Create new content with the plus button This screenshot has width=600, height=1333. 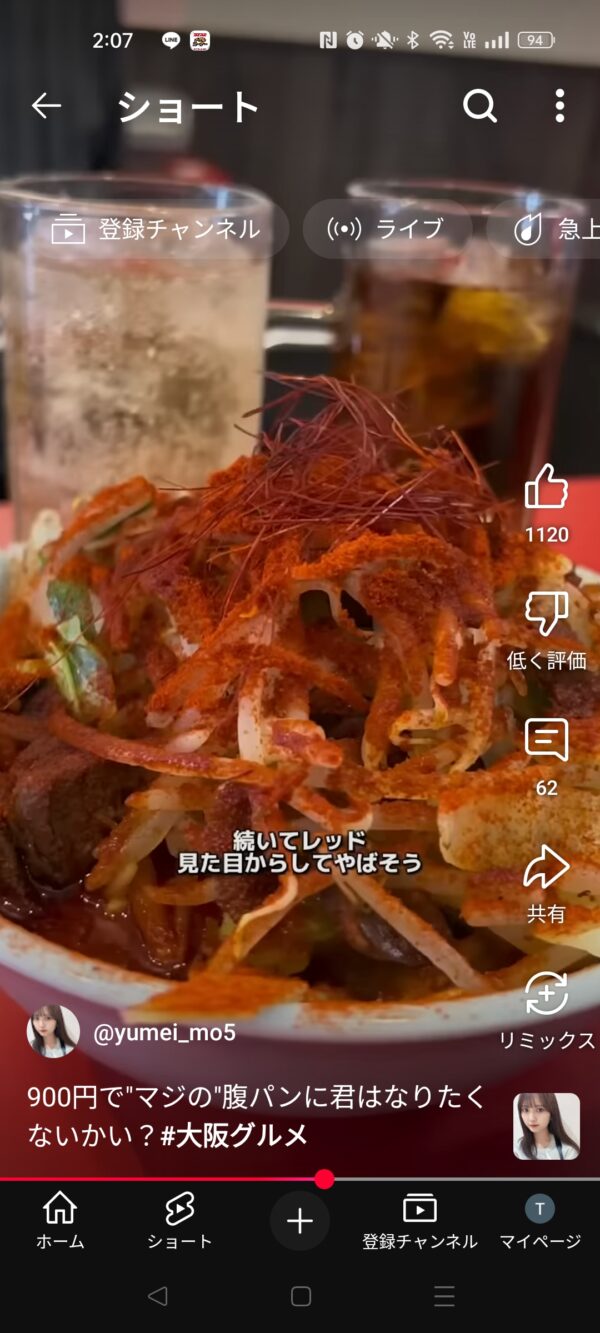[300, 1221]
